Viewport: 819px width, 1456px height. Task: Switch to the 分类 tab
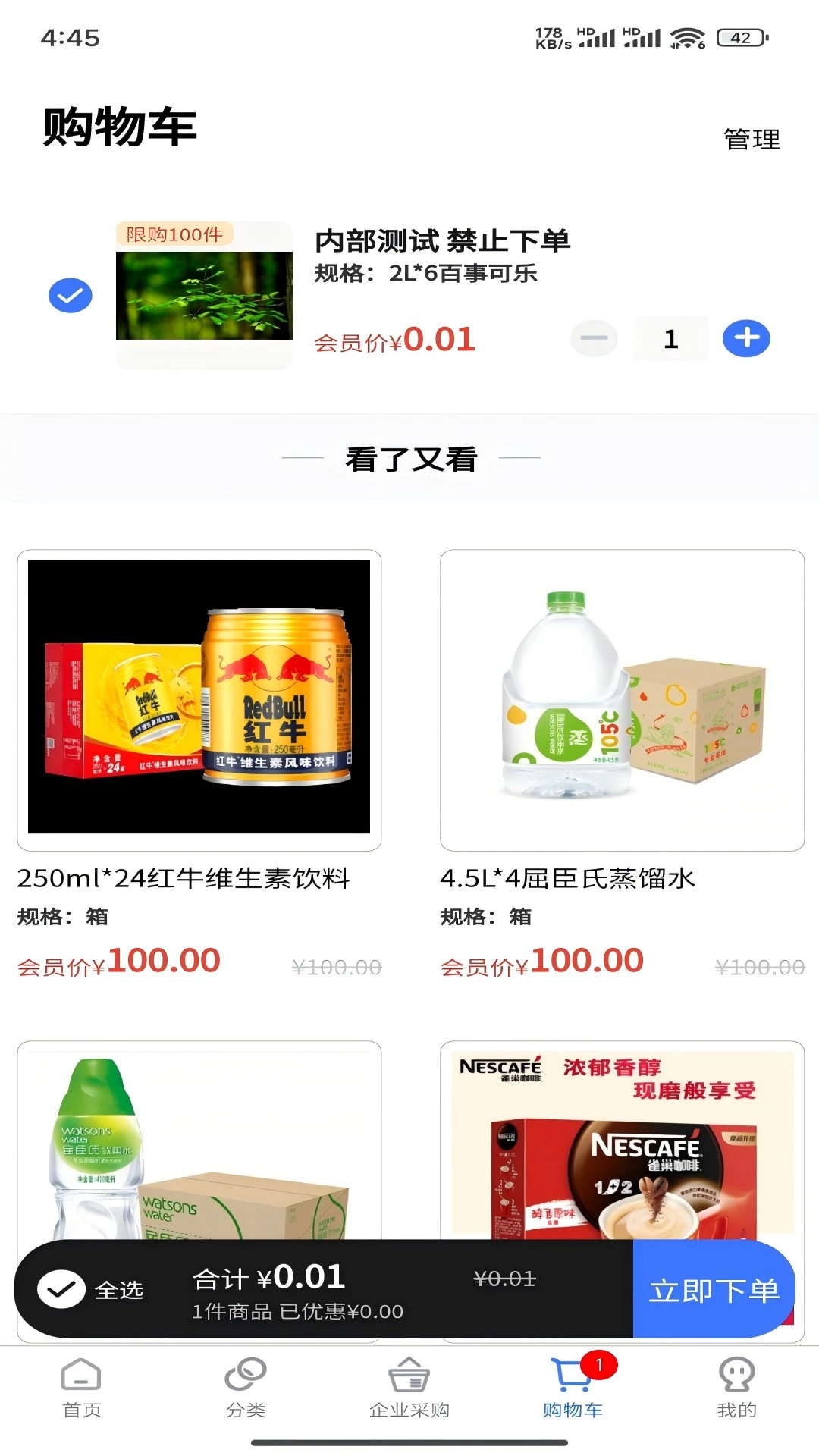pyautogui.click(x=246, y=1388)
